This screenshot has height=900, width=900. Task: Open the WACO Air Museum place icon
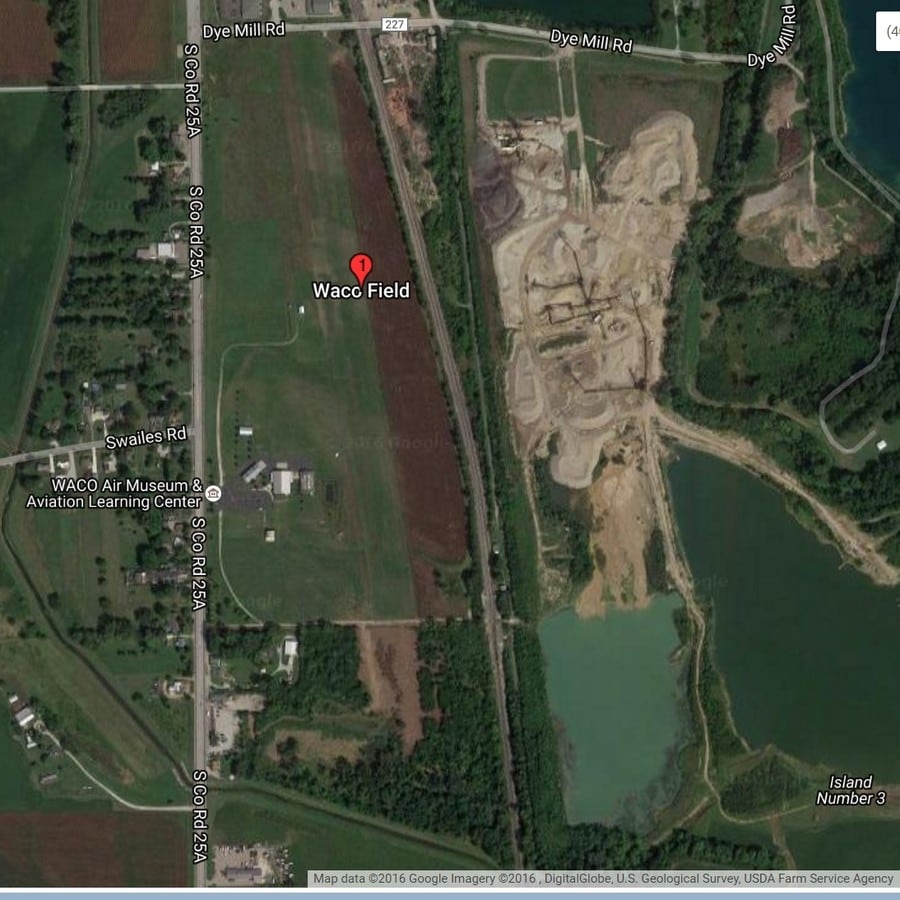click(213, 493)
